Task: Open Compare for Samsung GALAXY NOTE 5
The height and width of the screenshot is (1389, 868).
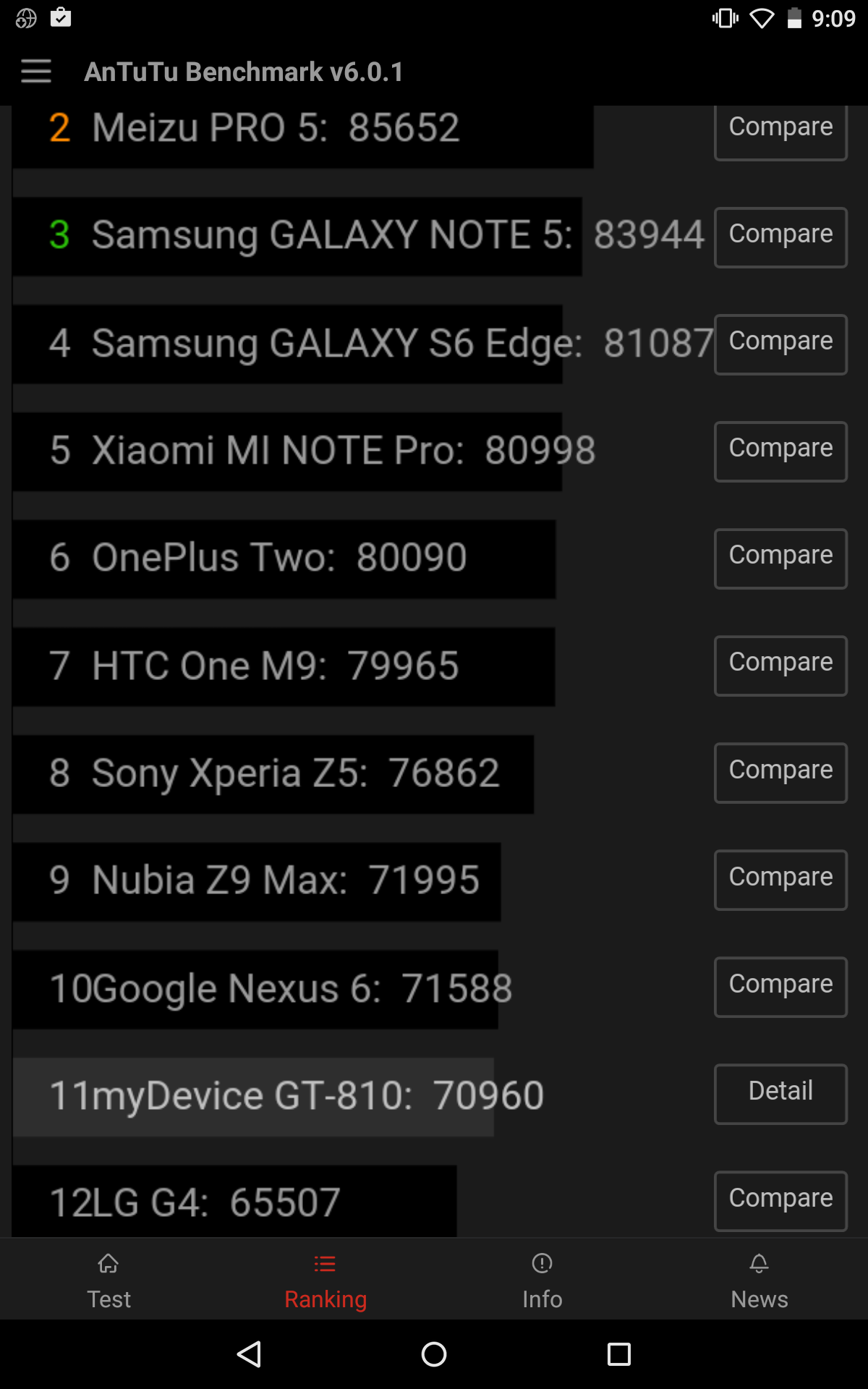Action: point(780,237)
